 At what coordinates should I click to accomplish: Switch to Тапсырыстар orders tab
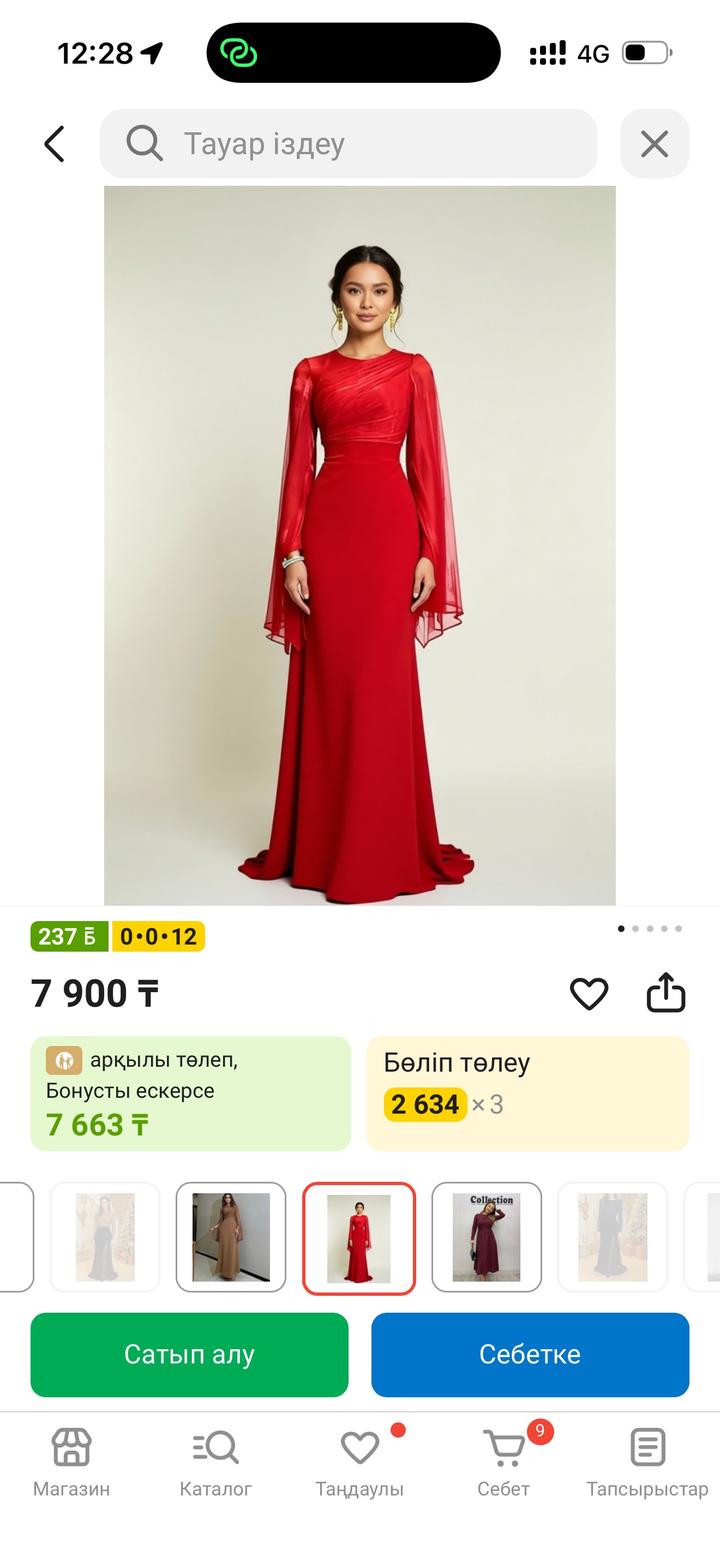(x=647, y=1461)
